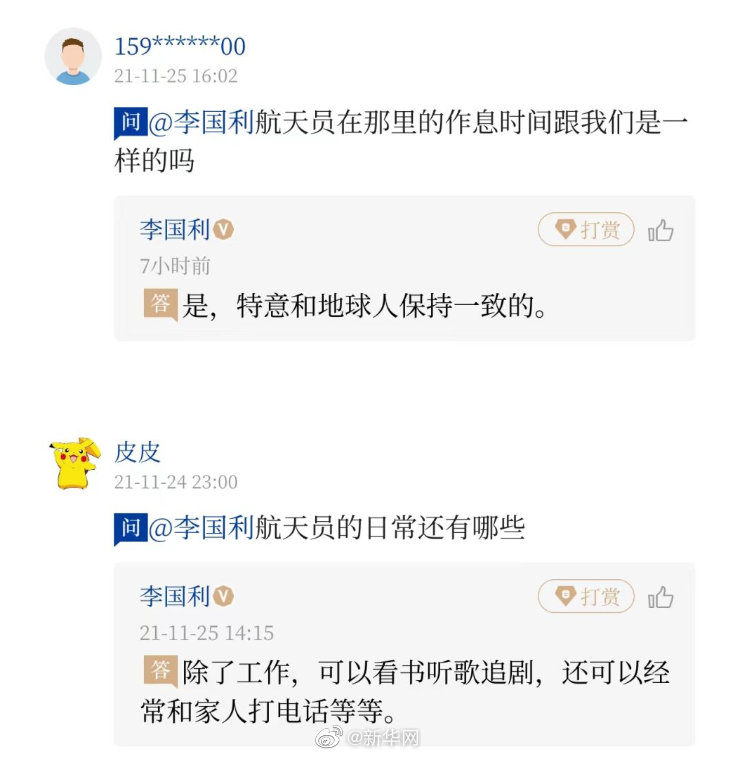Open 李国利's profile from the 14:15 answer

click(175, 597)
